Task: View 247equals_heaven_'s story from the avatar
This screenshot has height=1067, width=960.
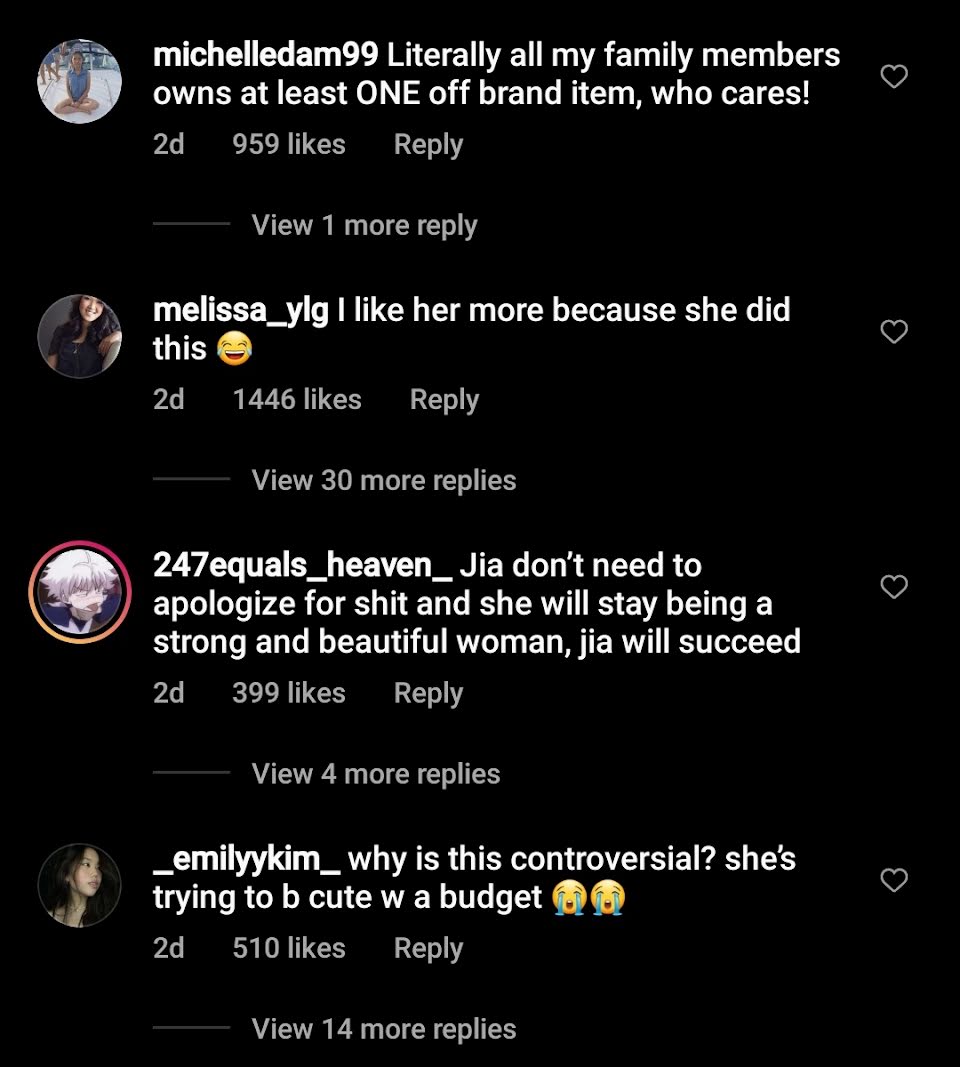Action: [80, 592]
